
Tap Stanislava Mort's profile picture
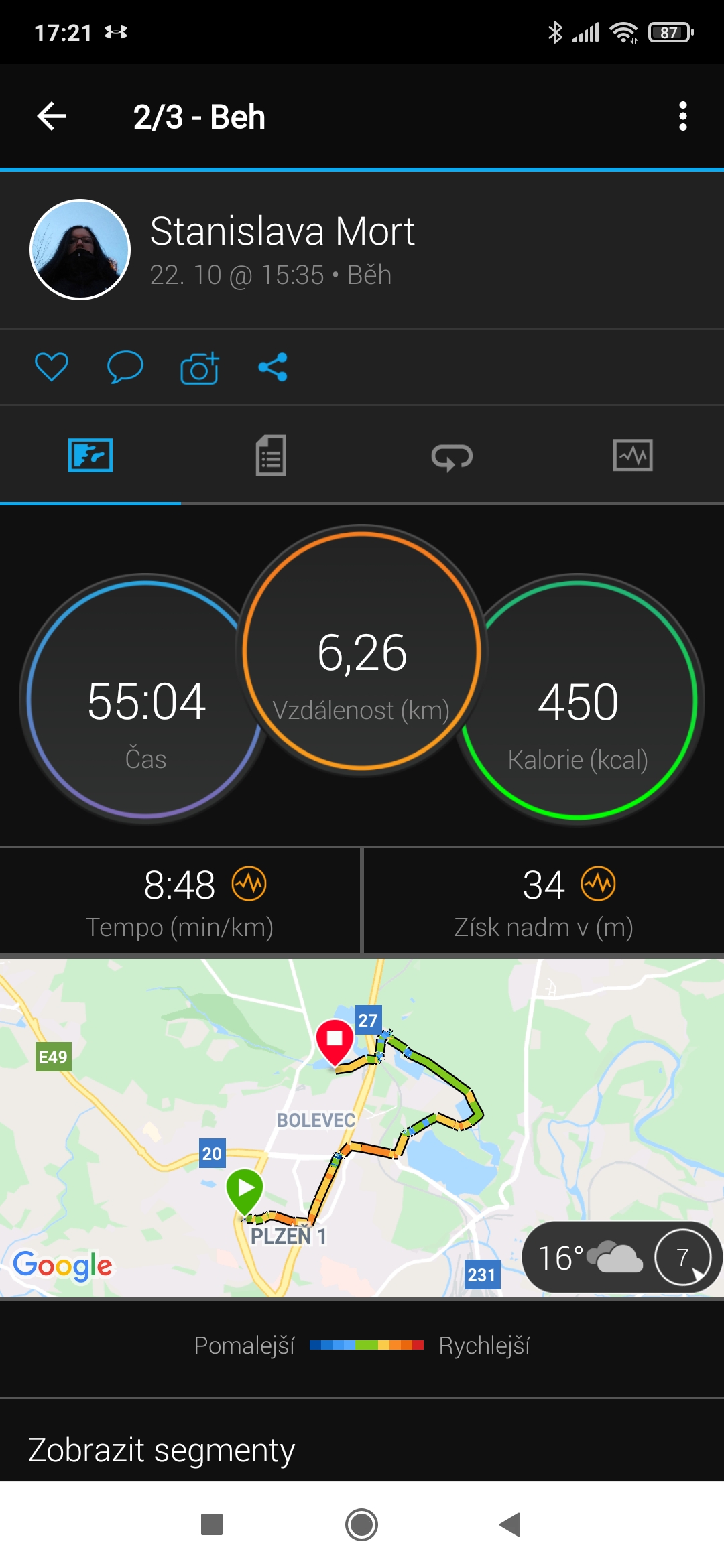click(80, 249)
